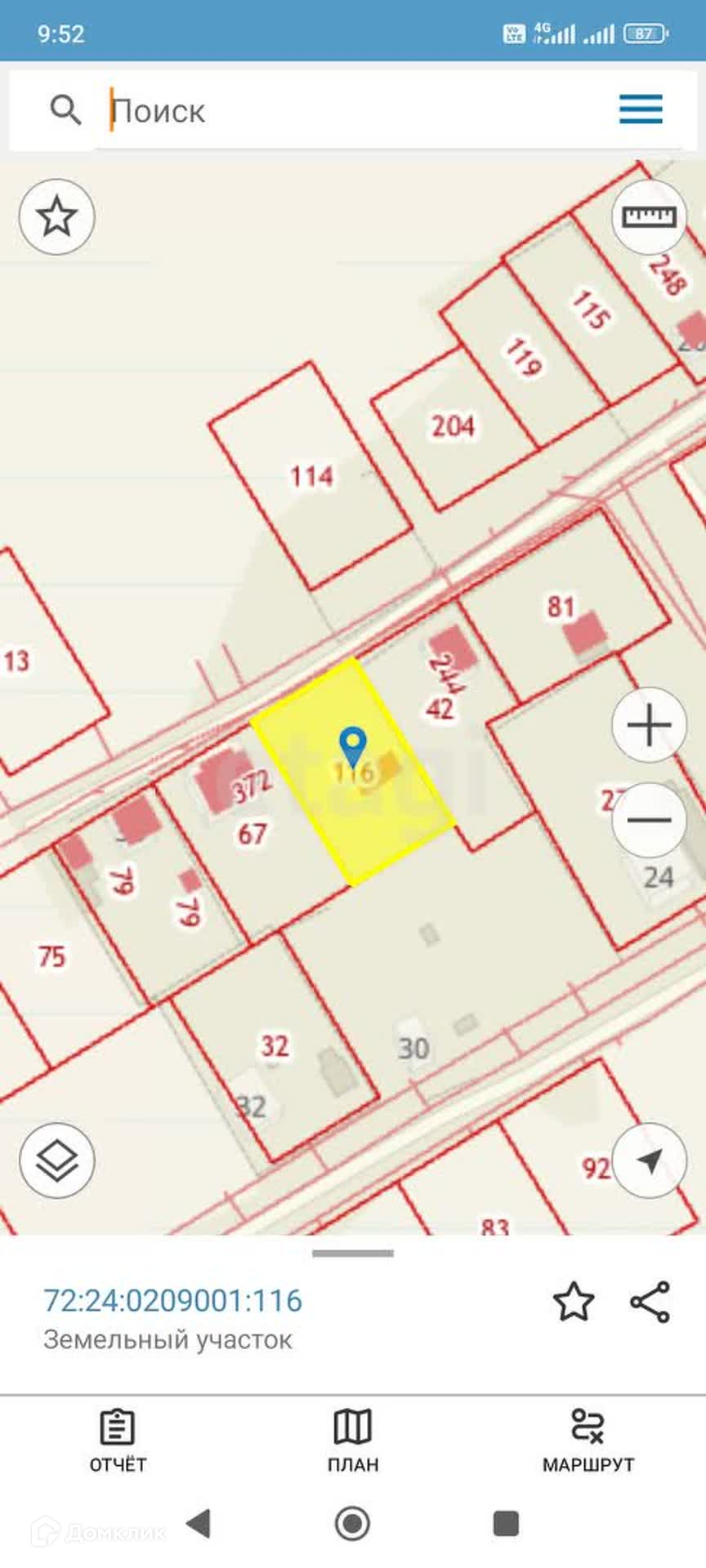Open map layers selector
The width and height of the screenshot is (706, 1568).
[57, 1160]
